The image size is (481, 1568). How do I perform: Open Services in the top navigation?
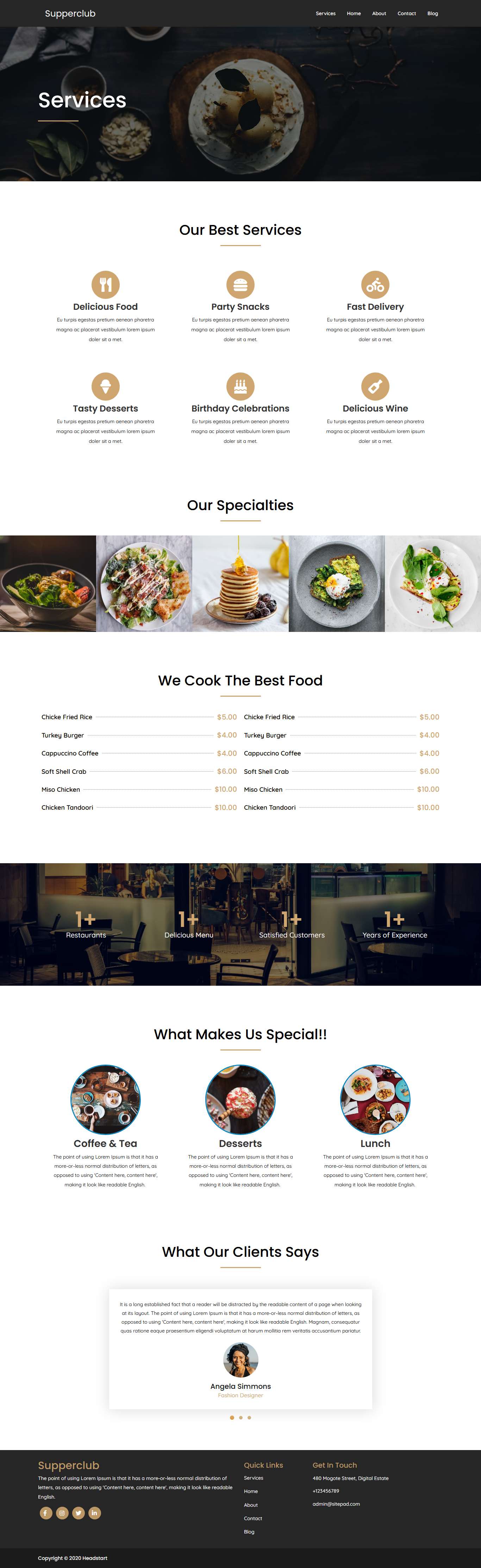pos(325,13)
